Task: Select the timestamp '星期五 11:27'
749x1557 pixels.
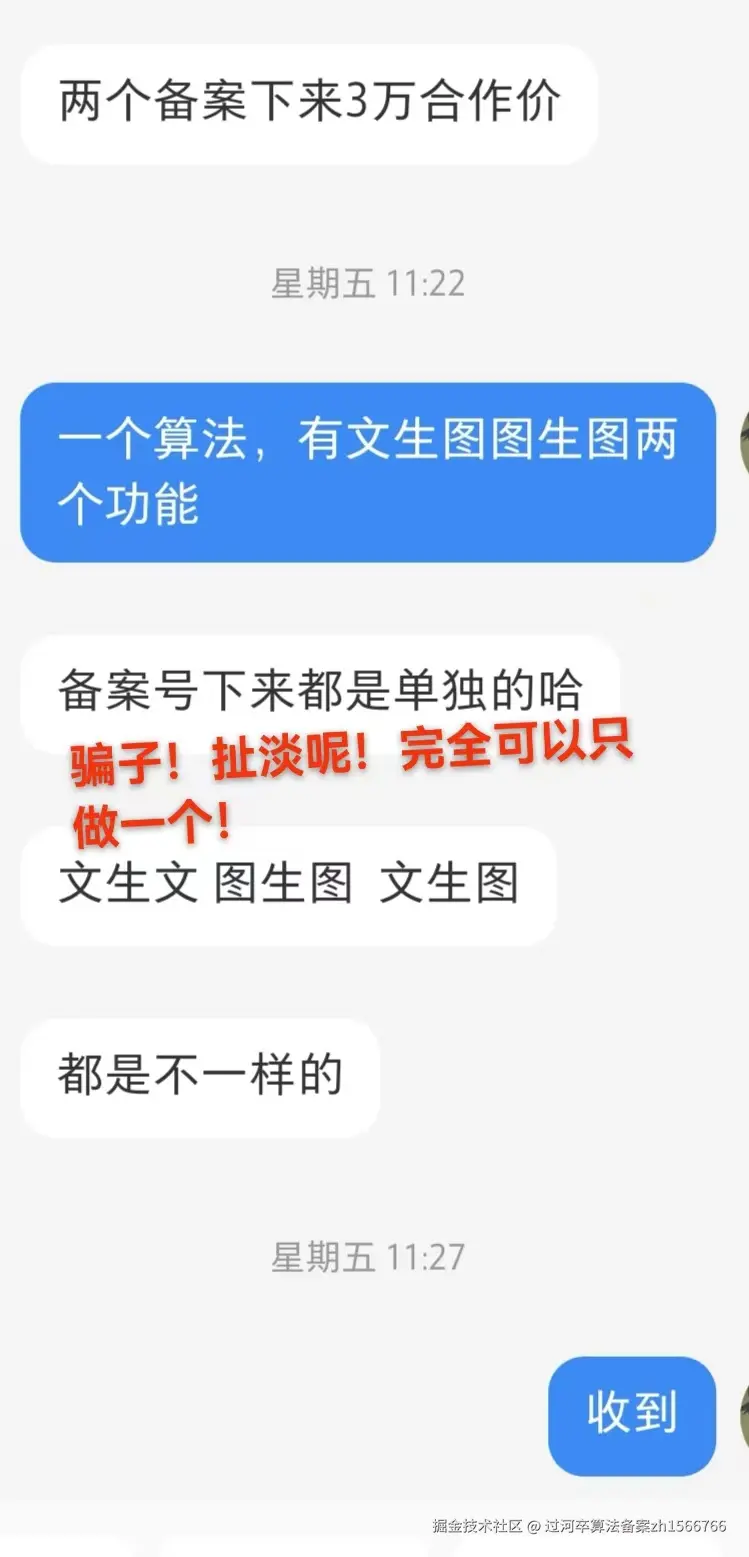Action: 368,1258
